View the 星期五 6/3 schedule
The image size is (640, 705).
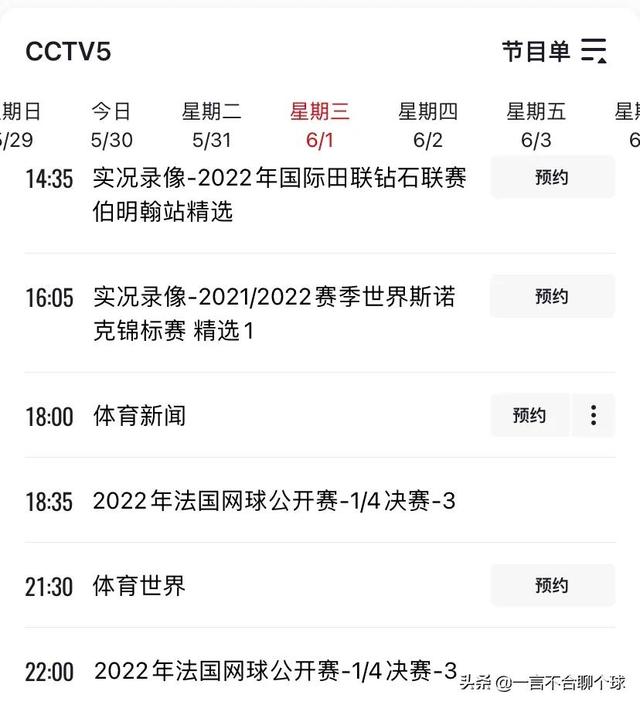(536, 125)
